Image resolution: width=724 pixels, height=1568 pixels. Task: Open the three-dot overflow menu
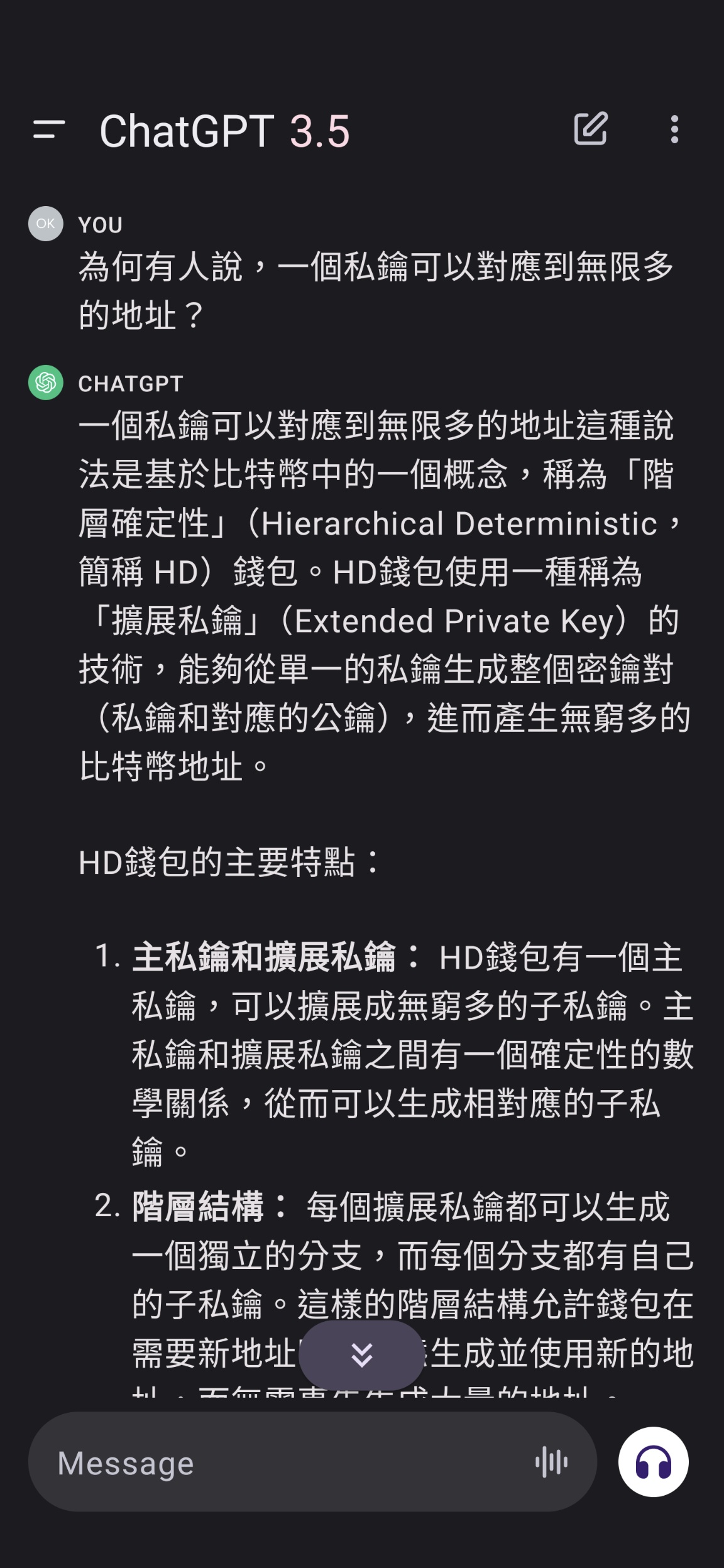pos(674,129)
